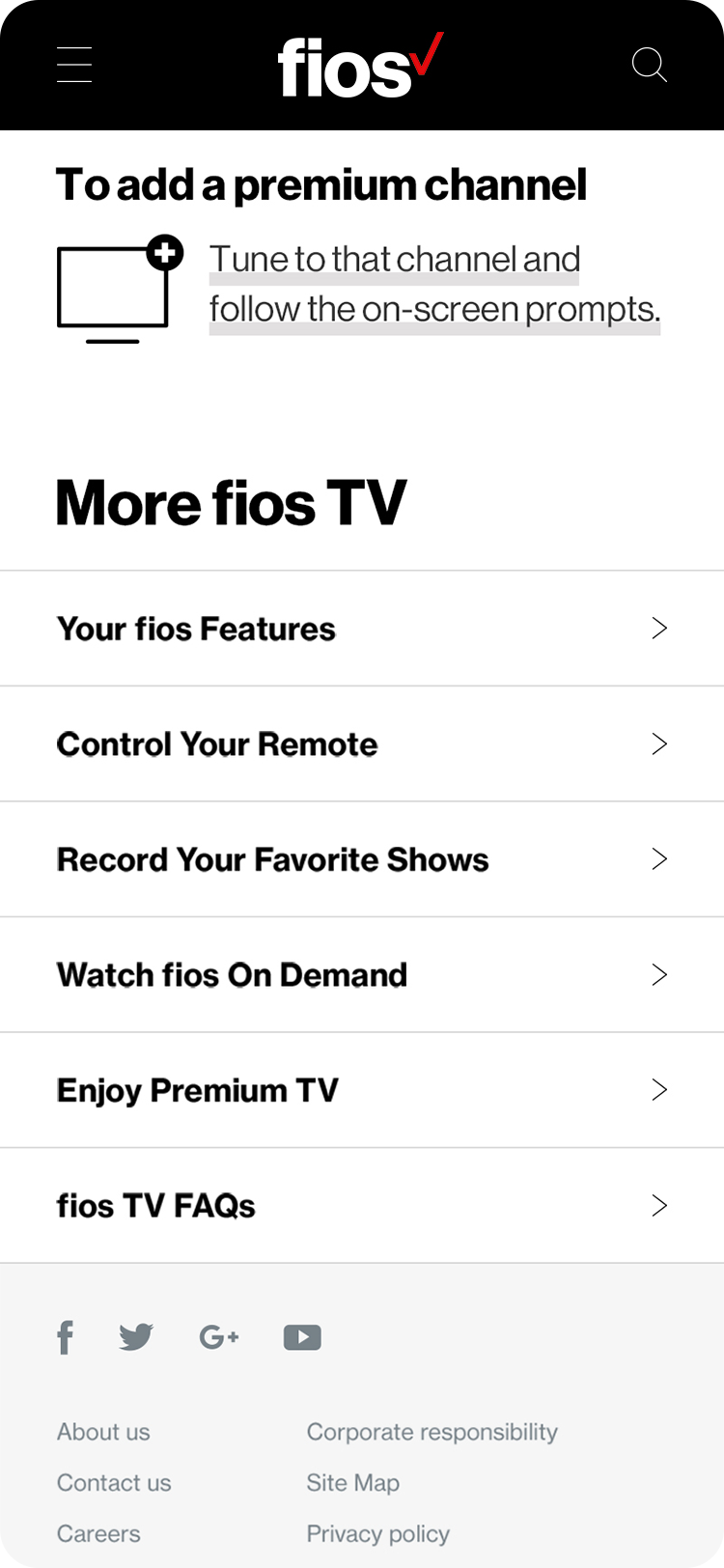Tap the search magnifier icon

pyautogui.click(x=649, y=65)
